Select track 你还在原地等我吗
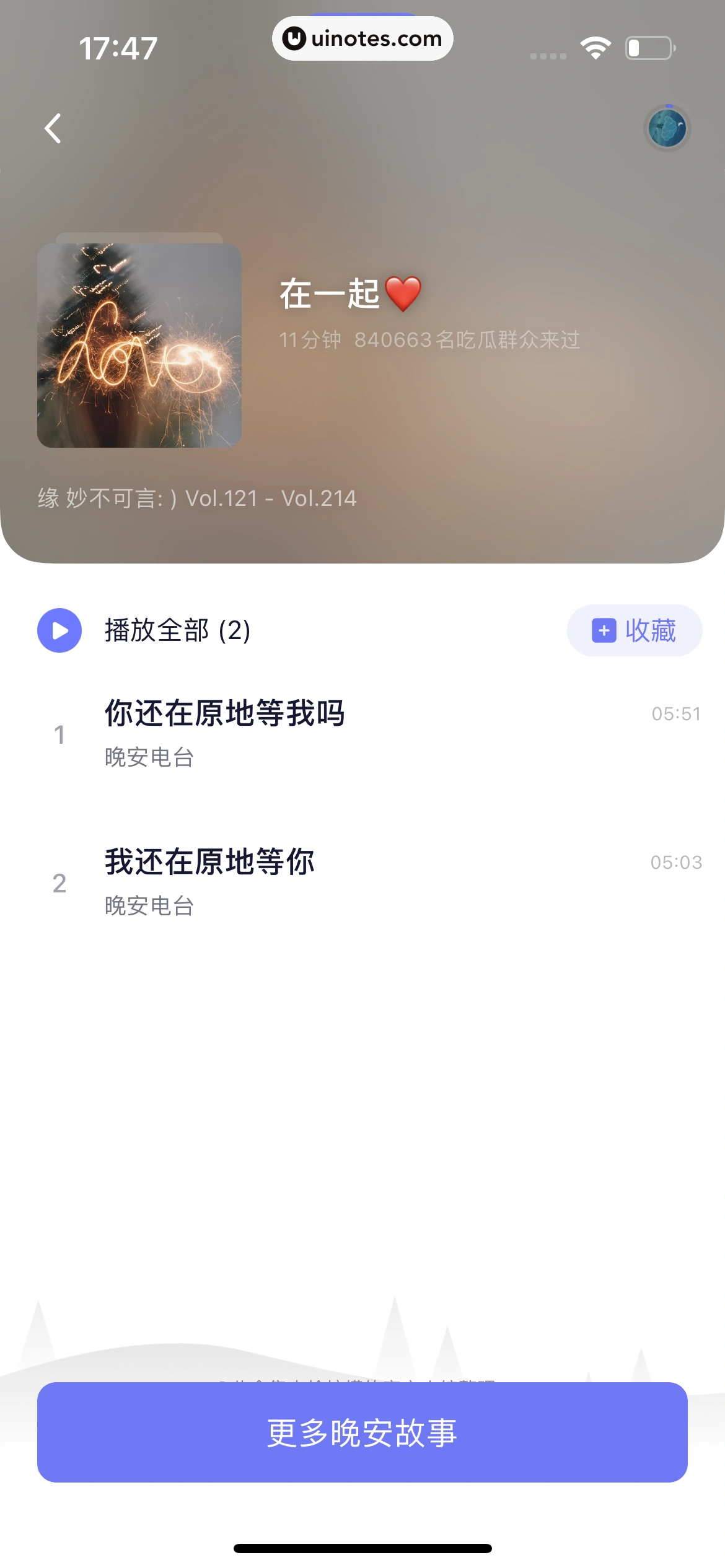 226,713
